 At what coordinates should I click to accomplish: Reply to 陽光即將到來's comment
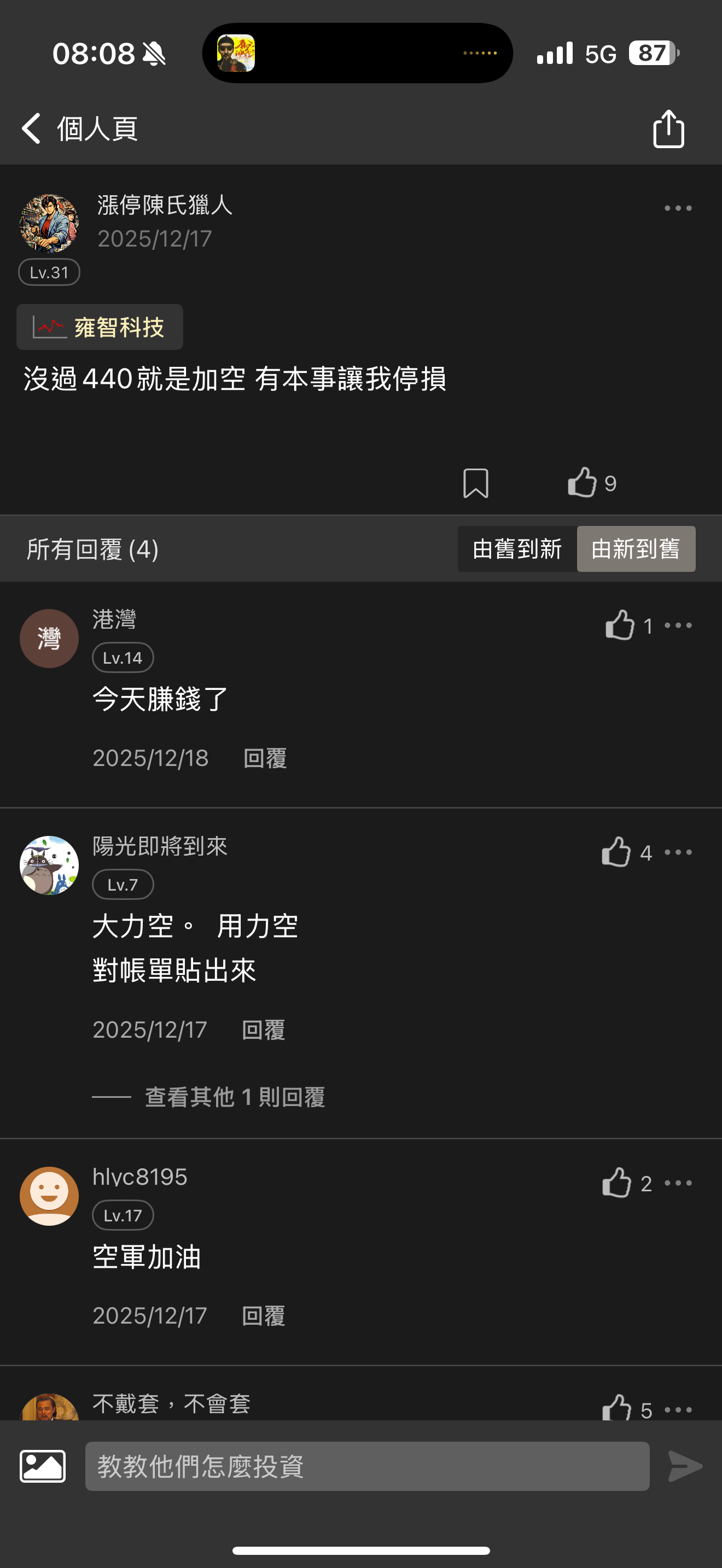coord(264,1030)
